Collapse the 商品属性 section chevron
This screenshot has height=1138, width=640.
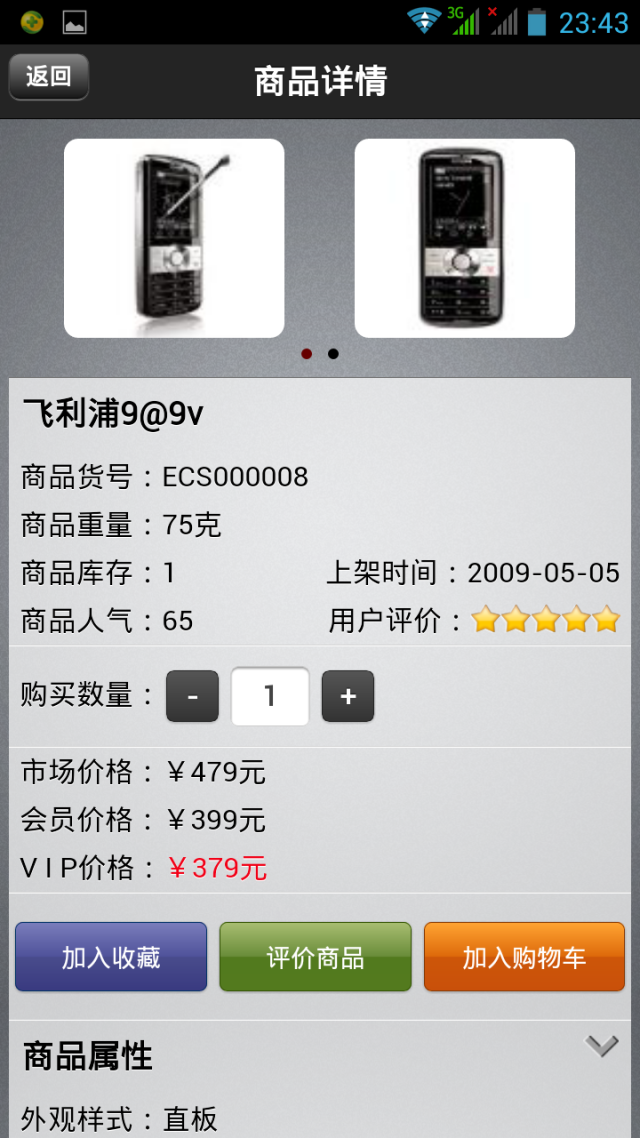coord(601,1046)
